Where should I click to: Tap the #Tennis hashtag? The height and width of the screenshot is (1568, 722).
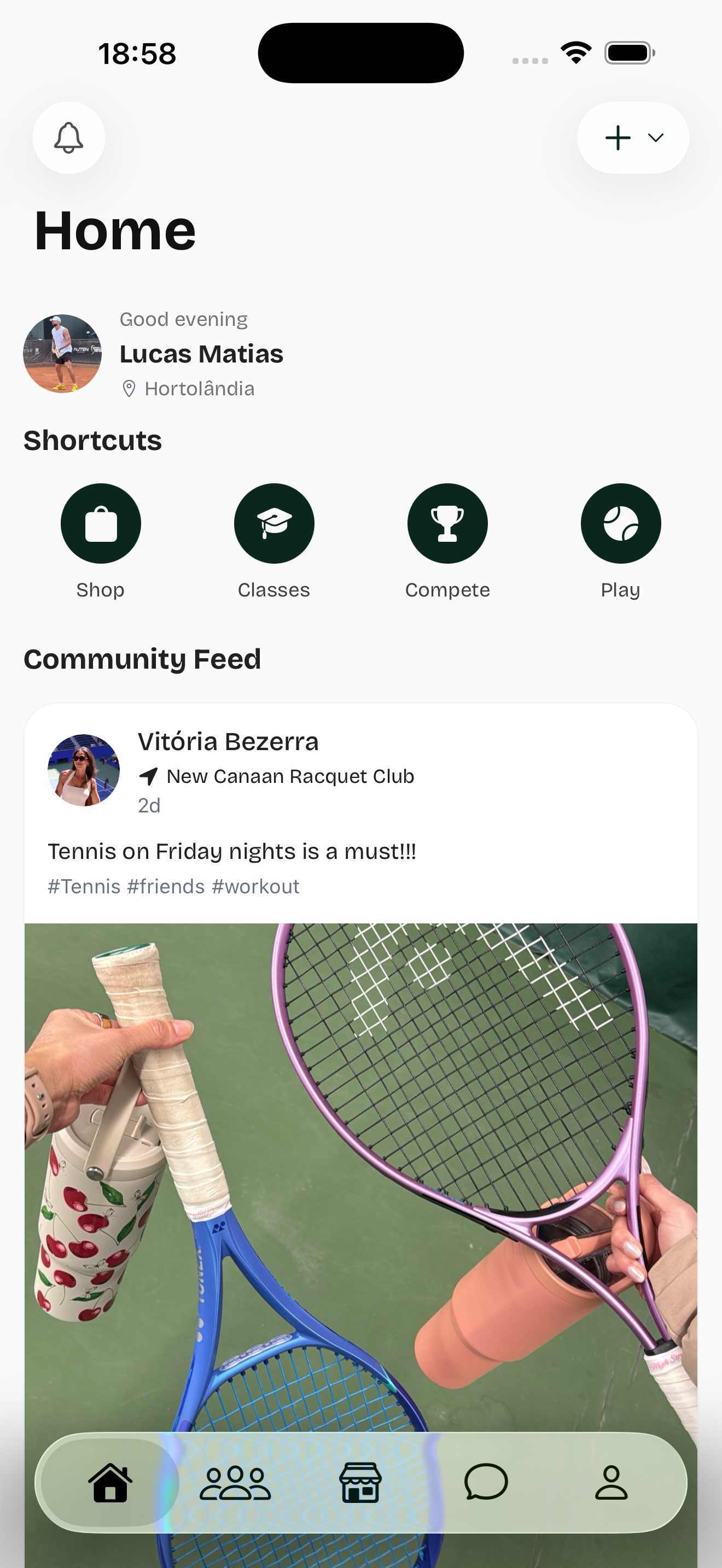84,886
